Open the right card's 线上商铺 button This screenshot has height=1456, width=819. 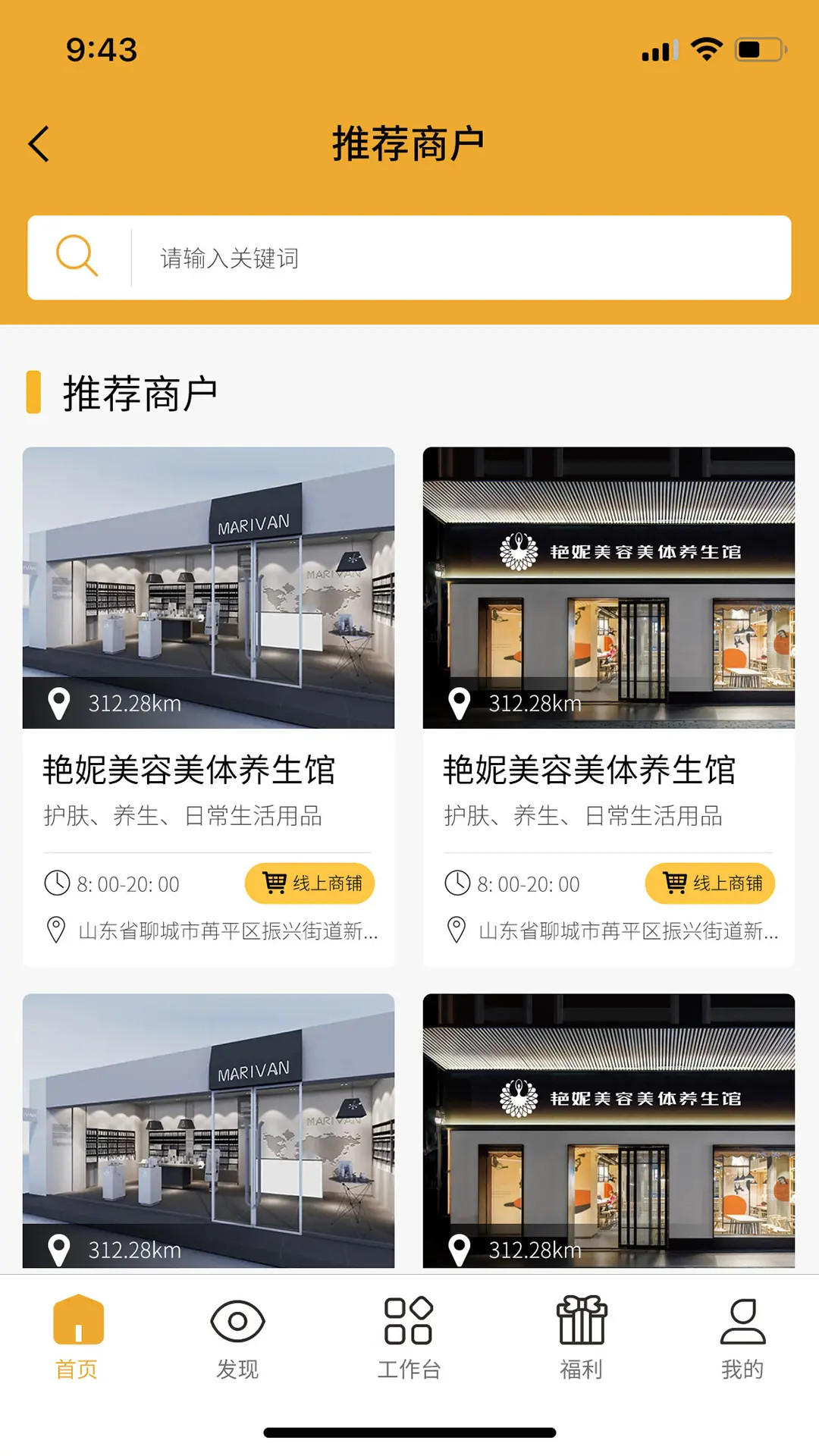(710, 883)
